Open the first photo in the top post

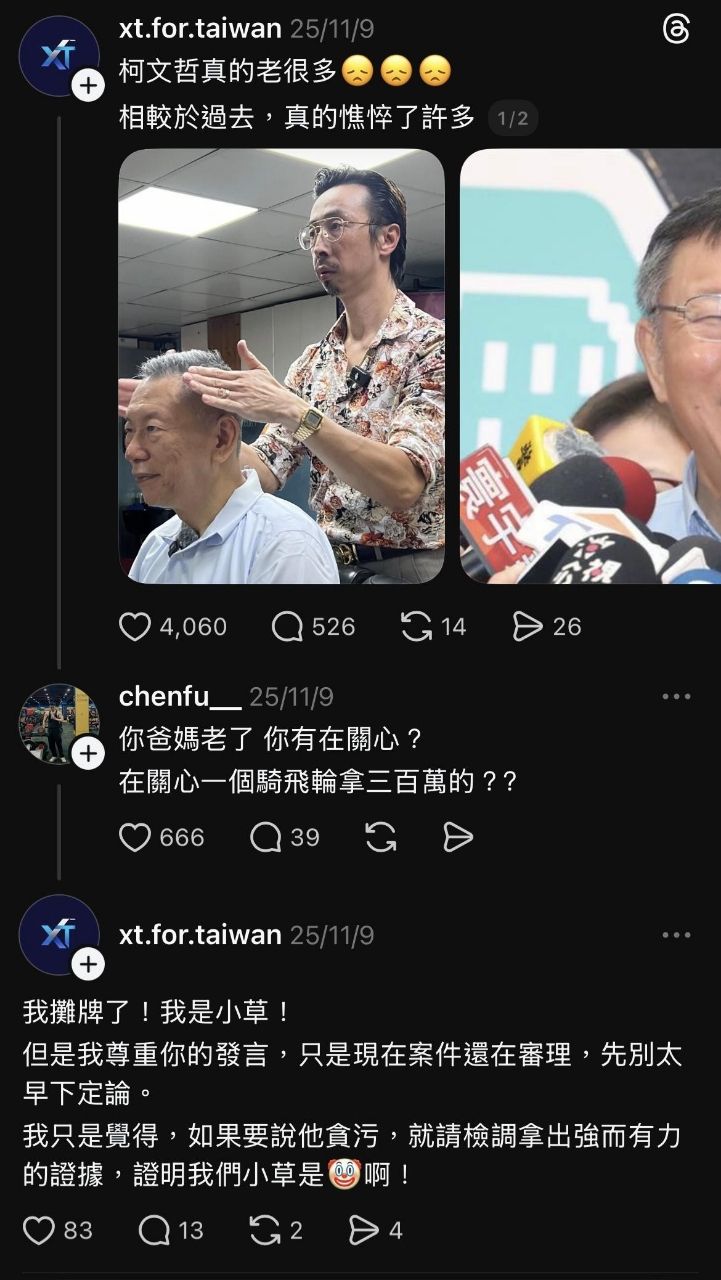pos(281,366)
